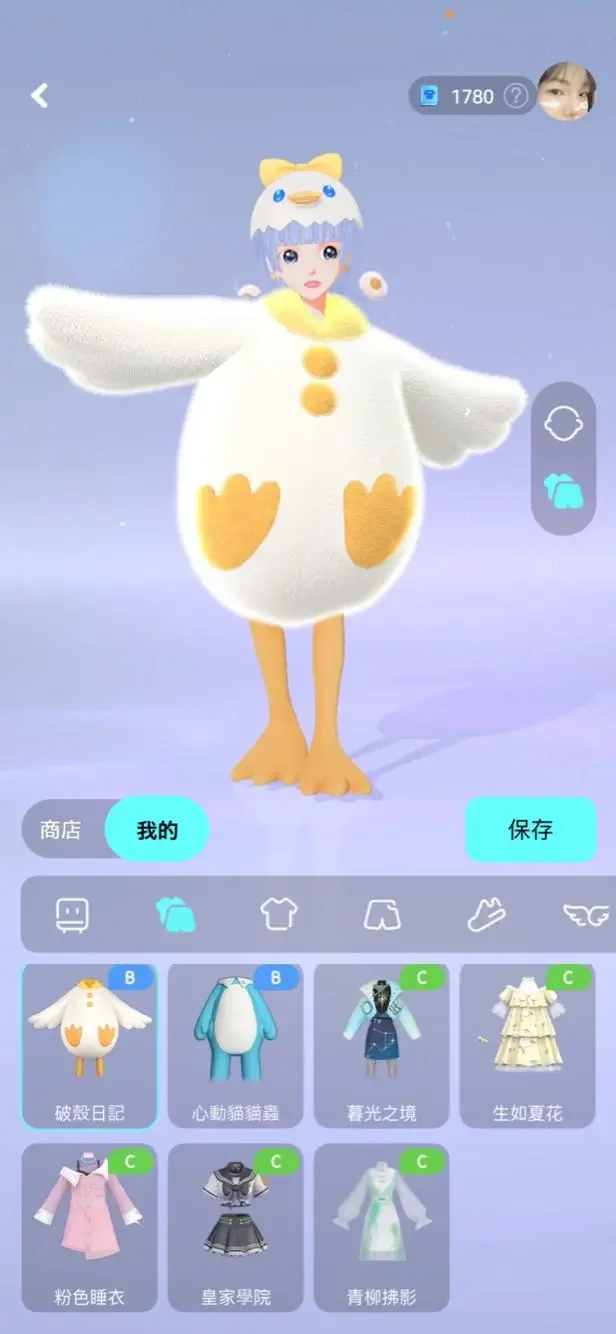Open the shorts bottoms category

[381, 914]
